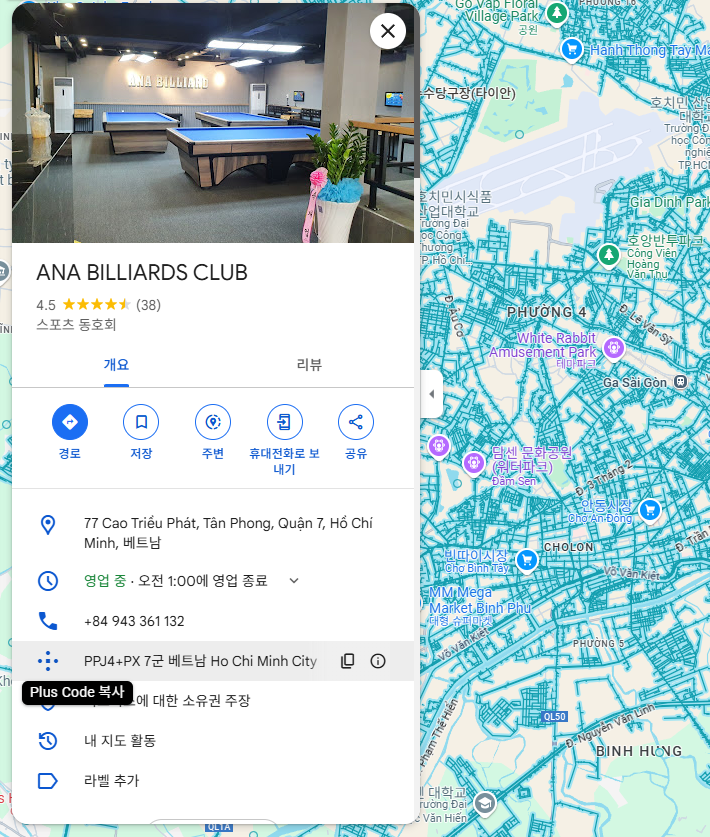Open the 빈떠이시장 market marker on map
Screen dimensions: 710x837
(x=526, y=561)
